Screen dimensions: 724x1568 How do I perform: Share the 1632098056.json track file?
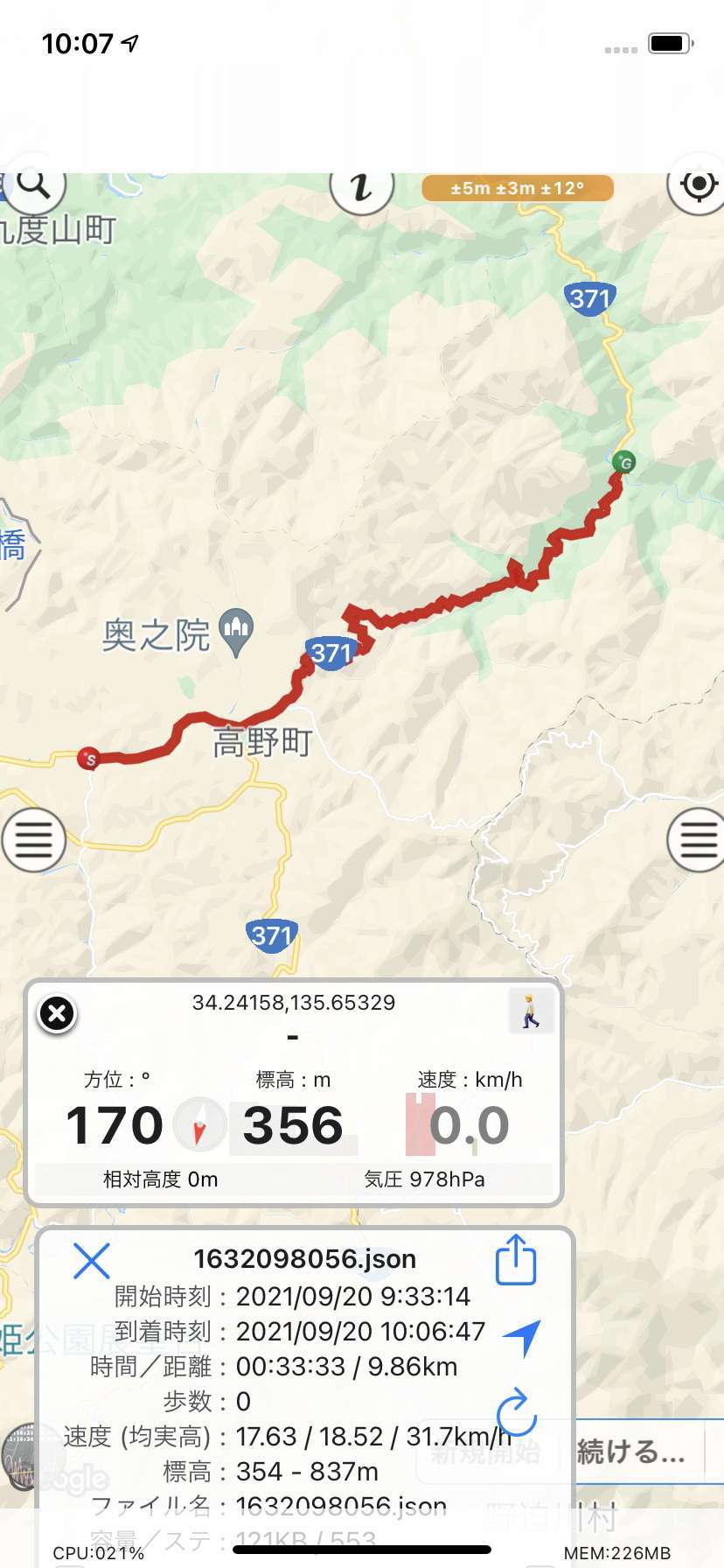(x=516, y=1260)
